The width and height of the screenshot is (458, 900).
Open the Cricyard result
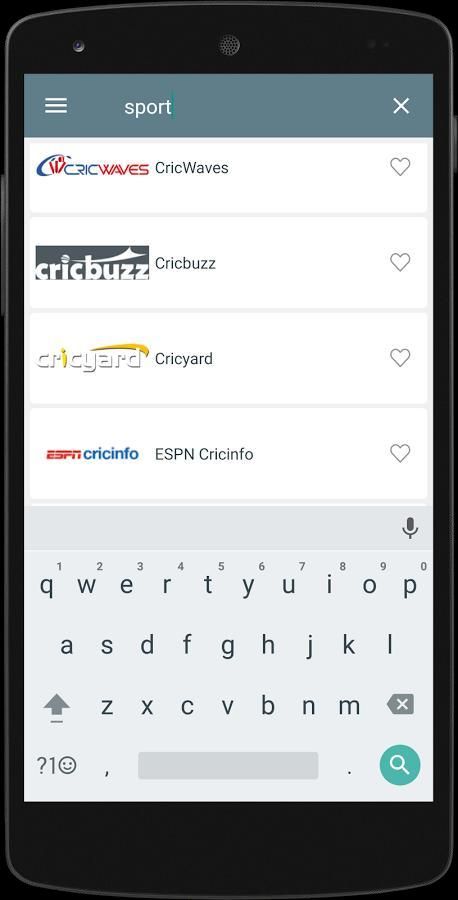[228, 358]
